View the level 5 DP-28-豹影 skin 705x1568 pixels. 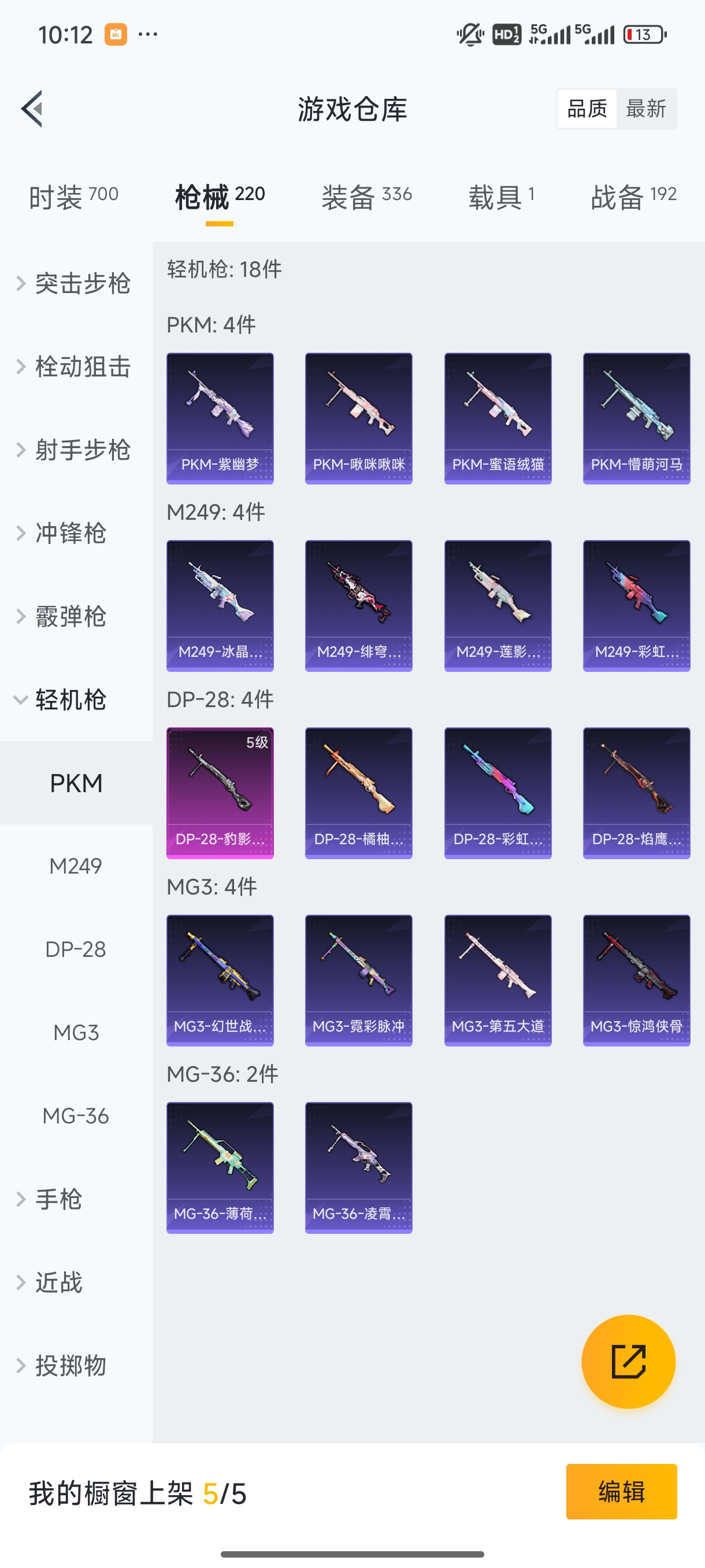pyautogui.click(x=220, y=793)
